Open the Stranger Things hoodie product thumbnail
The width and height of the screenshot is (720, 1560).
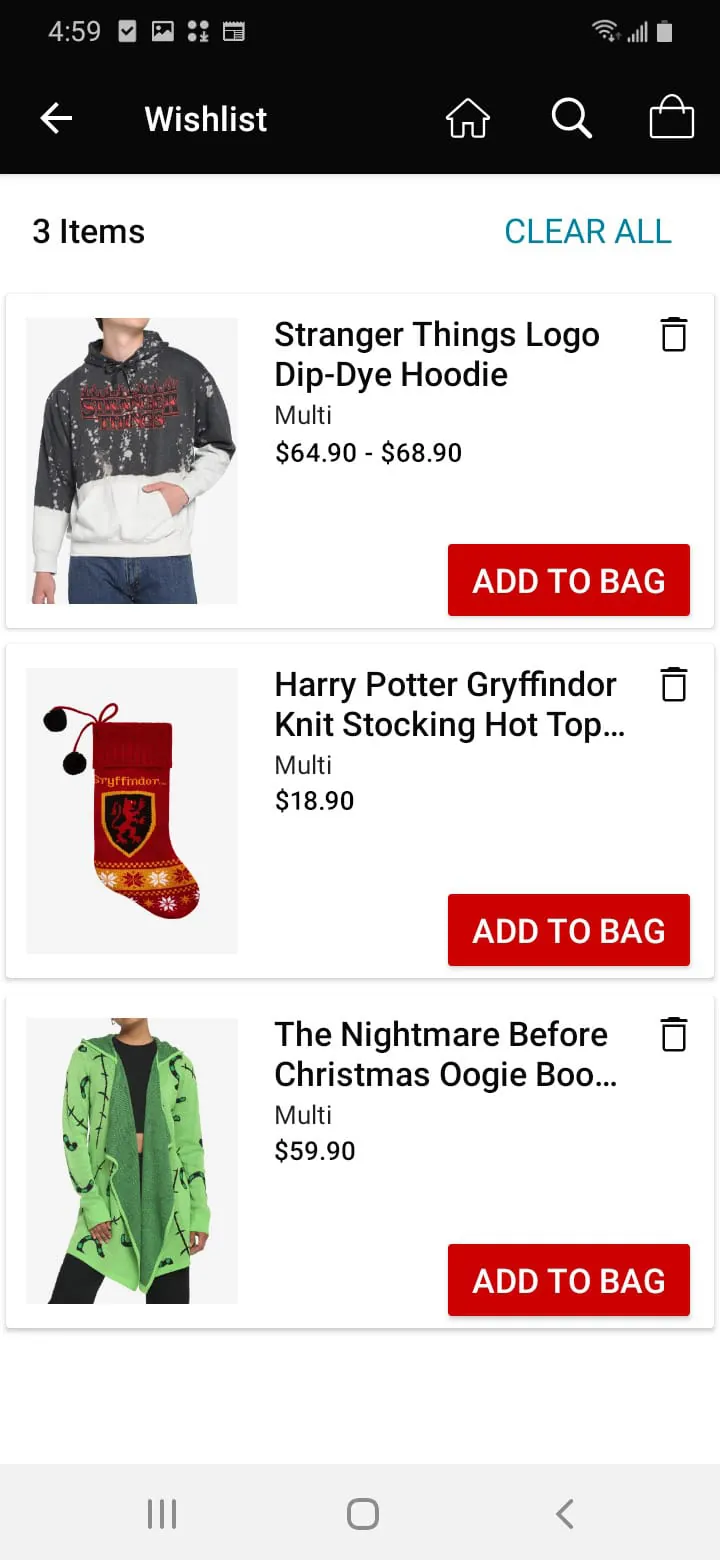click(x=131, y=460)
